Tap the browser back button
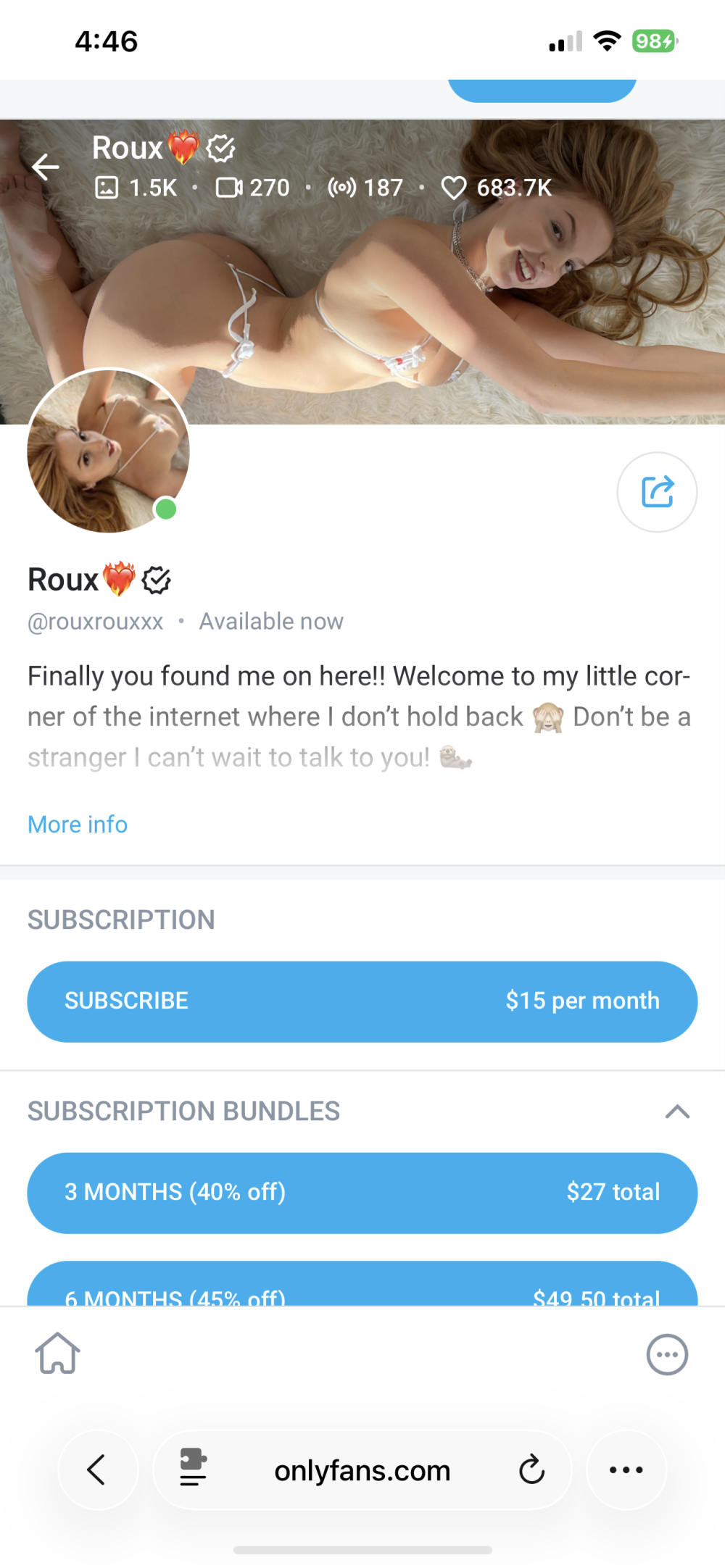The height and width of the screenshot is (1568, 725). pos(97,1470)
